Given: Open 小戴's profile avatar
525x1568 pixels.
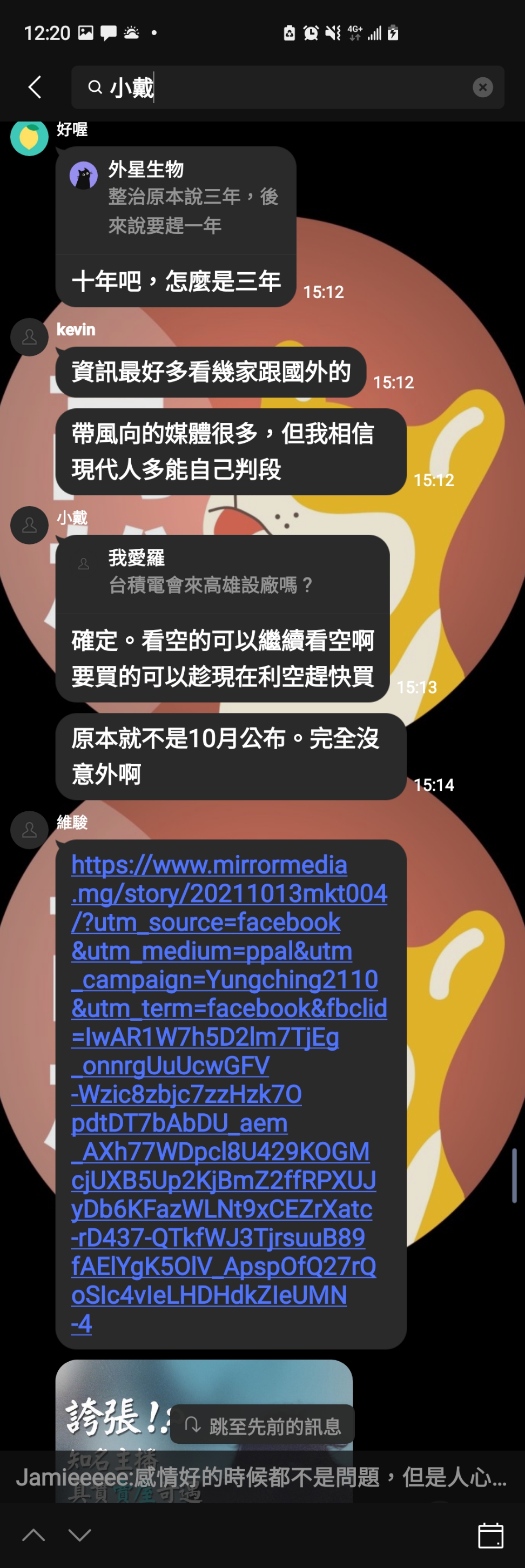Looking at the screenshot, I should (x=29, y=526).
